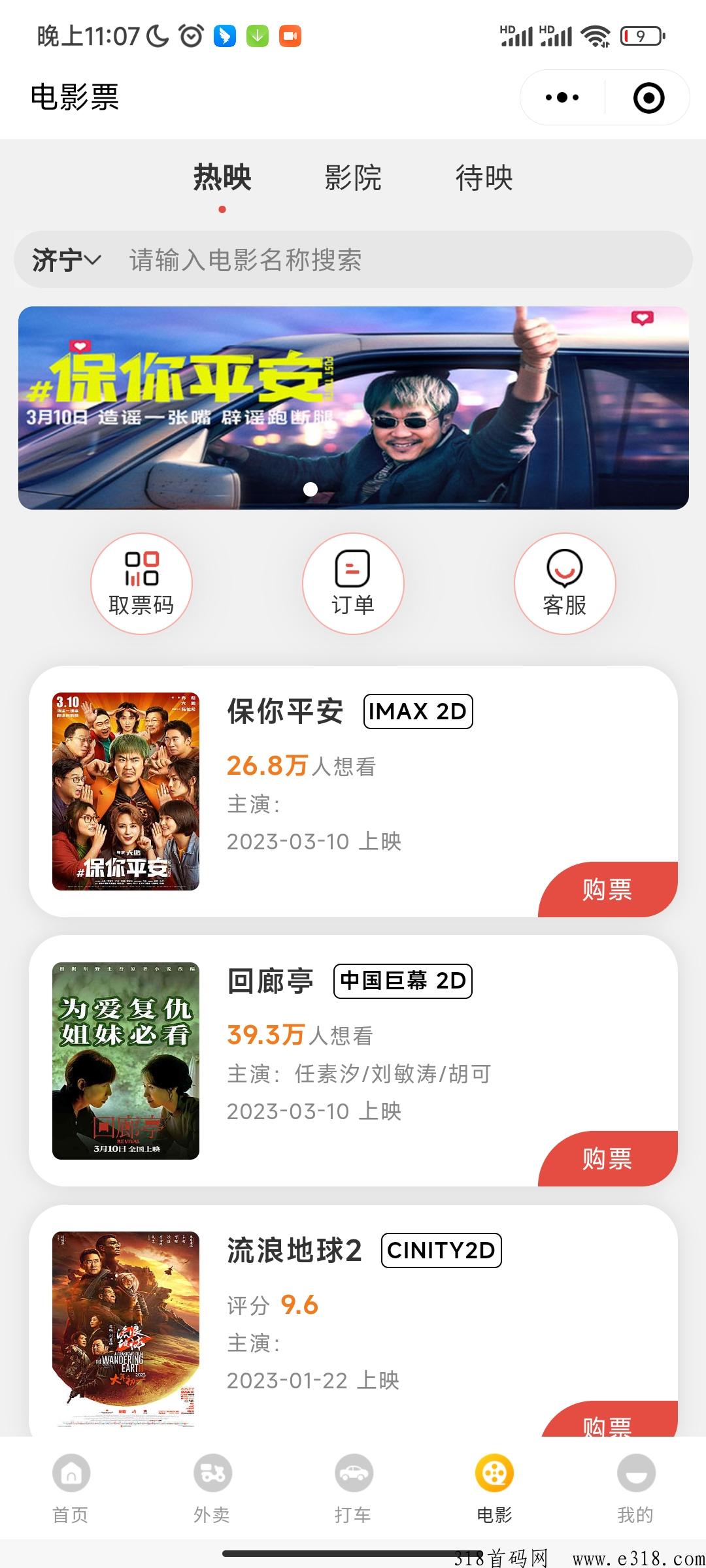706x1568 pixels.
Task: Select the 电影 movie reel icon
Action: point(494,1473)
